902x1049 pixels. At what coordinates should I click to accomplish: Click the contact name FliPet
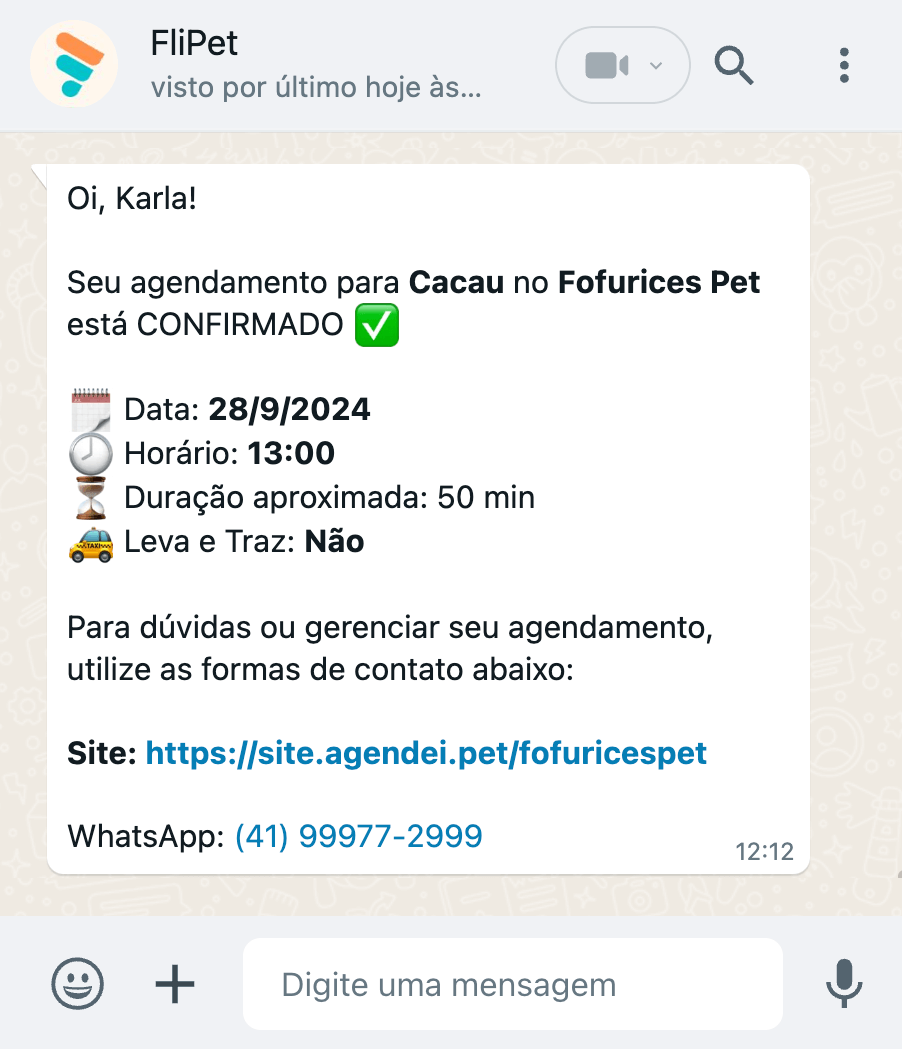194,44
